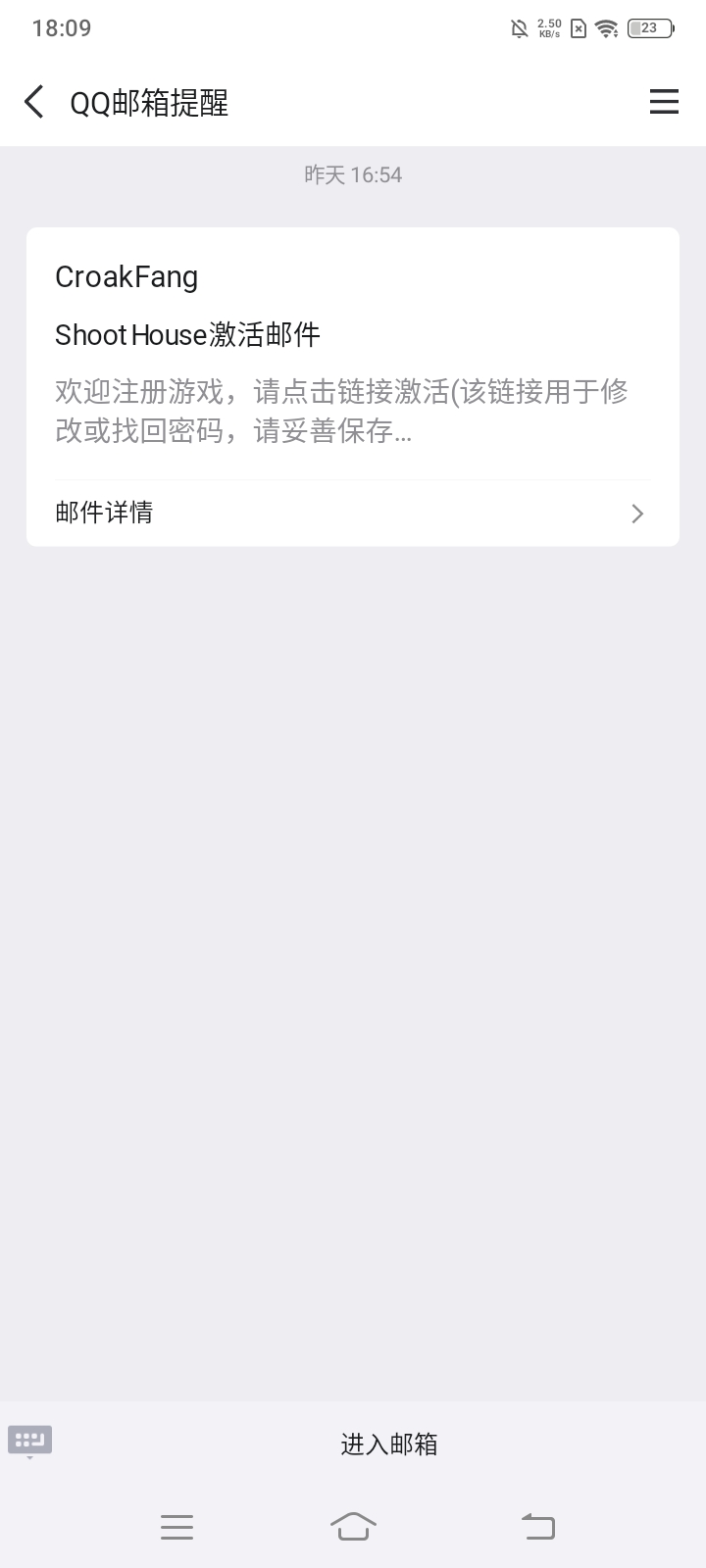Go to the system home screen
The image size is (706, 1568).
tap(353, 1526)
